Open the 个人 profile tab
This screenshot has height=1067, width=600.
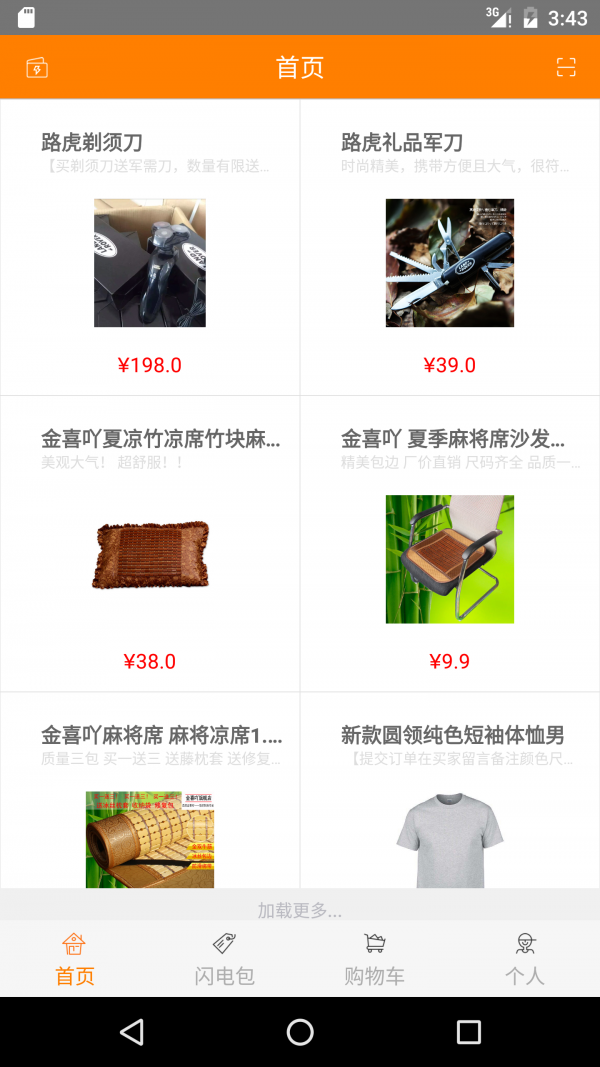(525, 959)
